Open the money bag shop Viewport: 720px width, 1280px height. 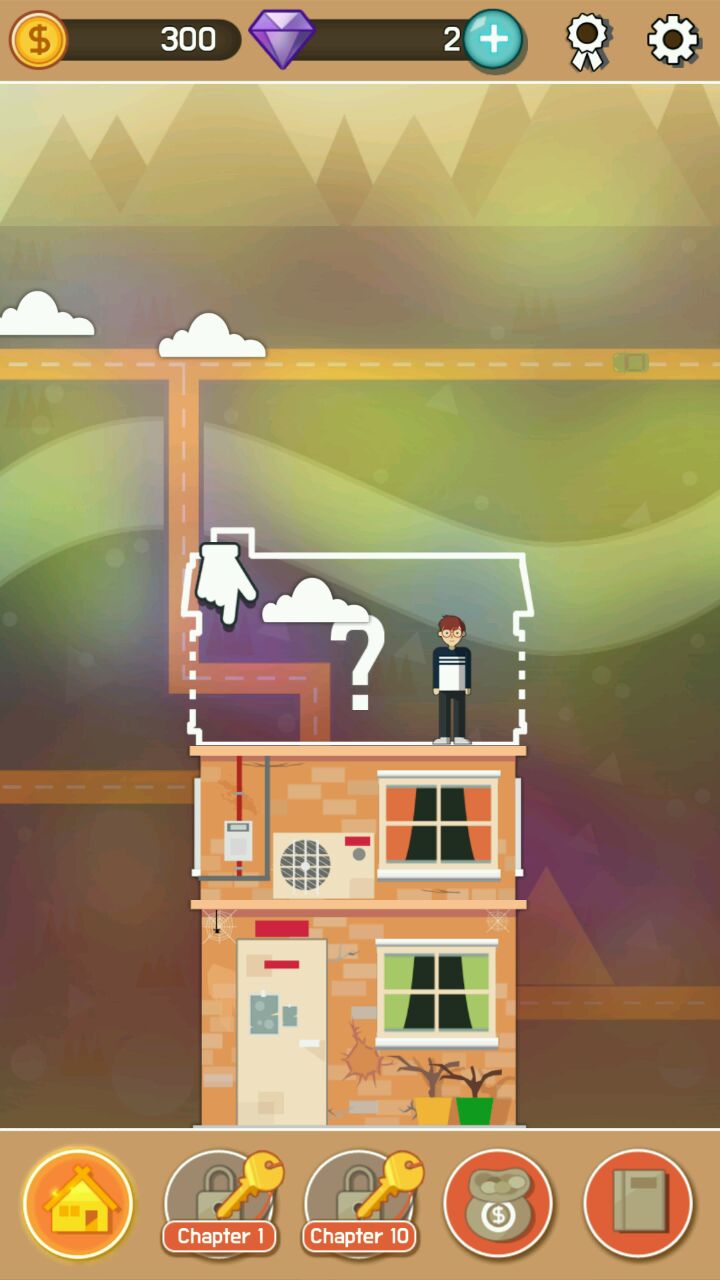coord(498,1203)
